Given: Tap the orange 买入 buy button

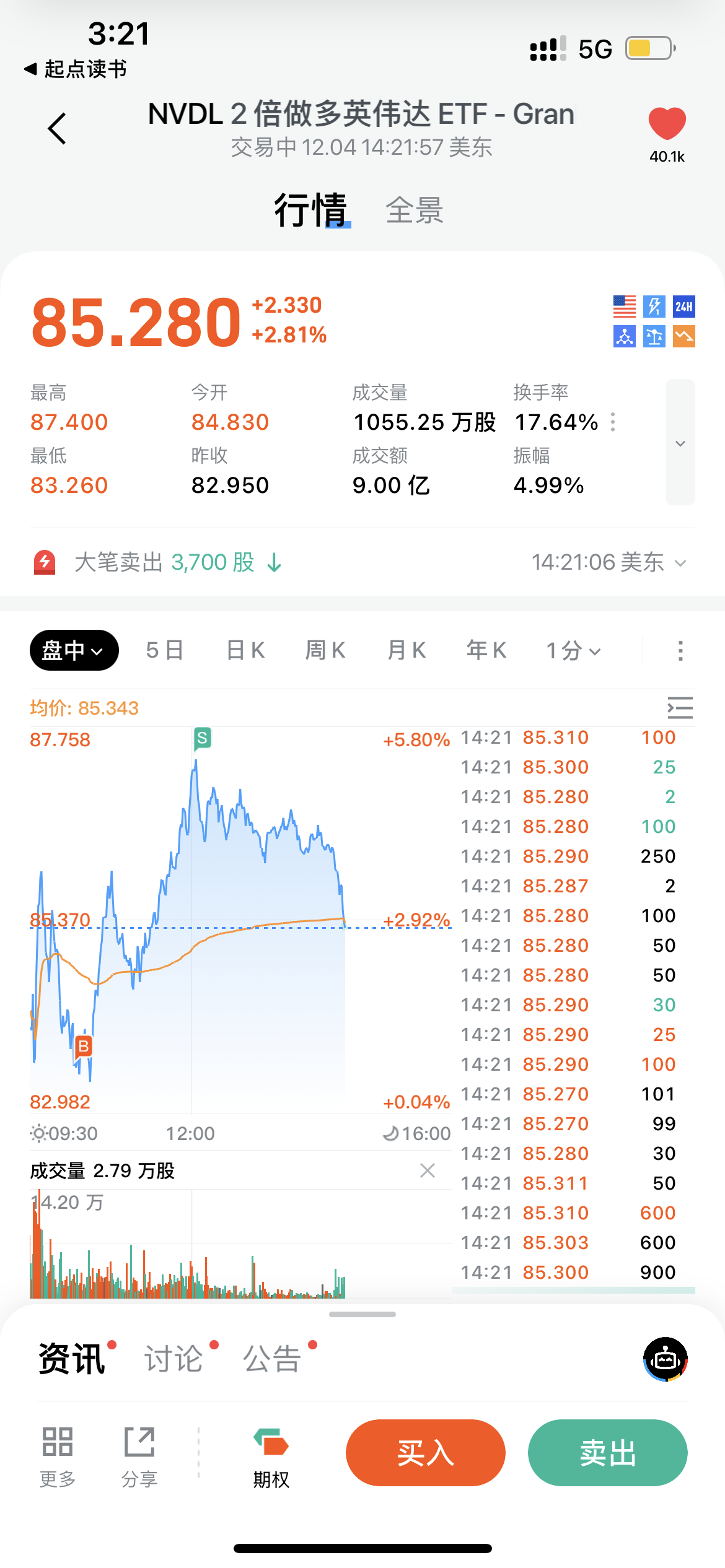Looking at the screenshot, I should (426, 1453).
